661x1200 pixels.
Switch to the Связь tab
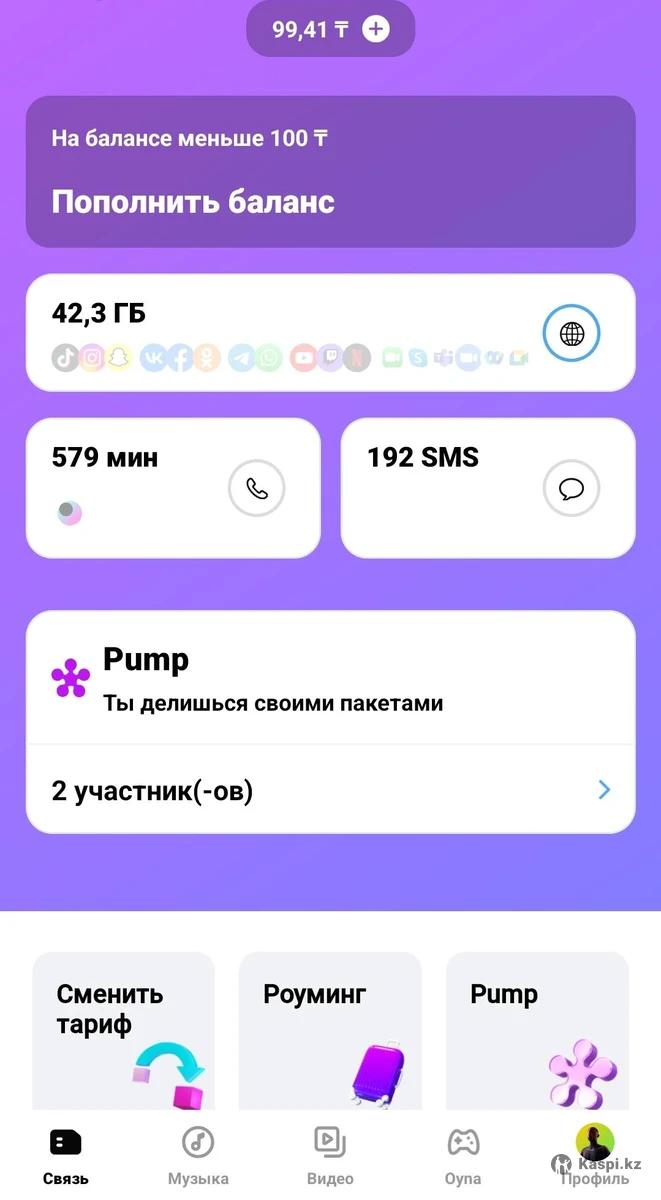click(x=66, y=1156)
